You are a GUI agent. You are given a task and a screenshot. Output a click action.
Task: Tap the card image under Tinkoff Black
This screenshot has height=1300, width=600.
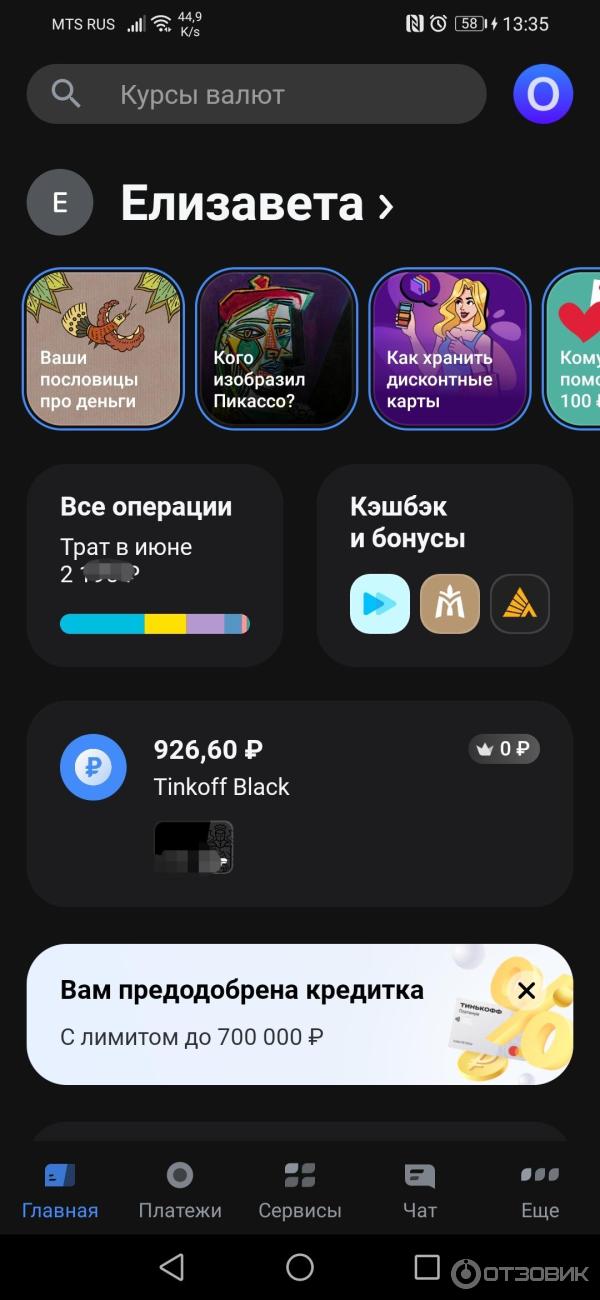193,847
